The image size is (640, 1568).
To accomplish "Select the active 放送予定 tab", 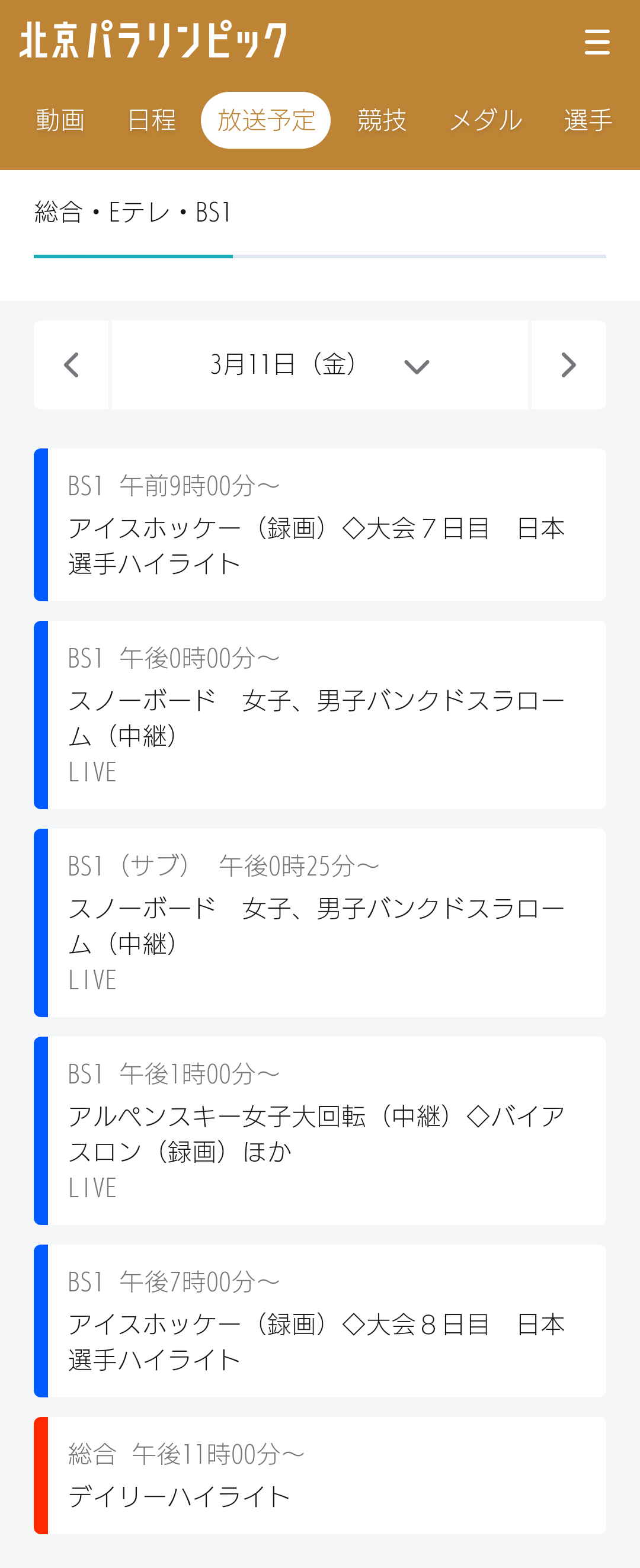I will click(266, 119).
